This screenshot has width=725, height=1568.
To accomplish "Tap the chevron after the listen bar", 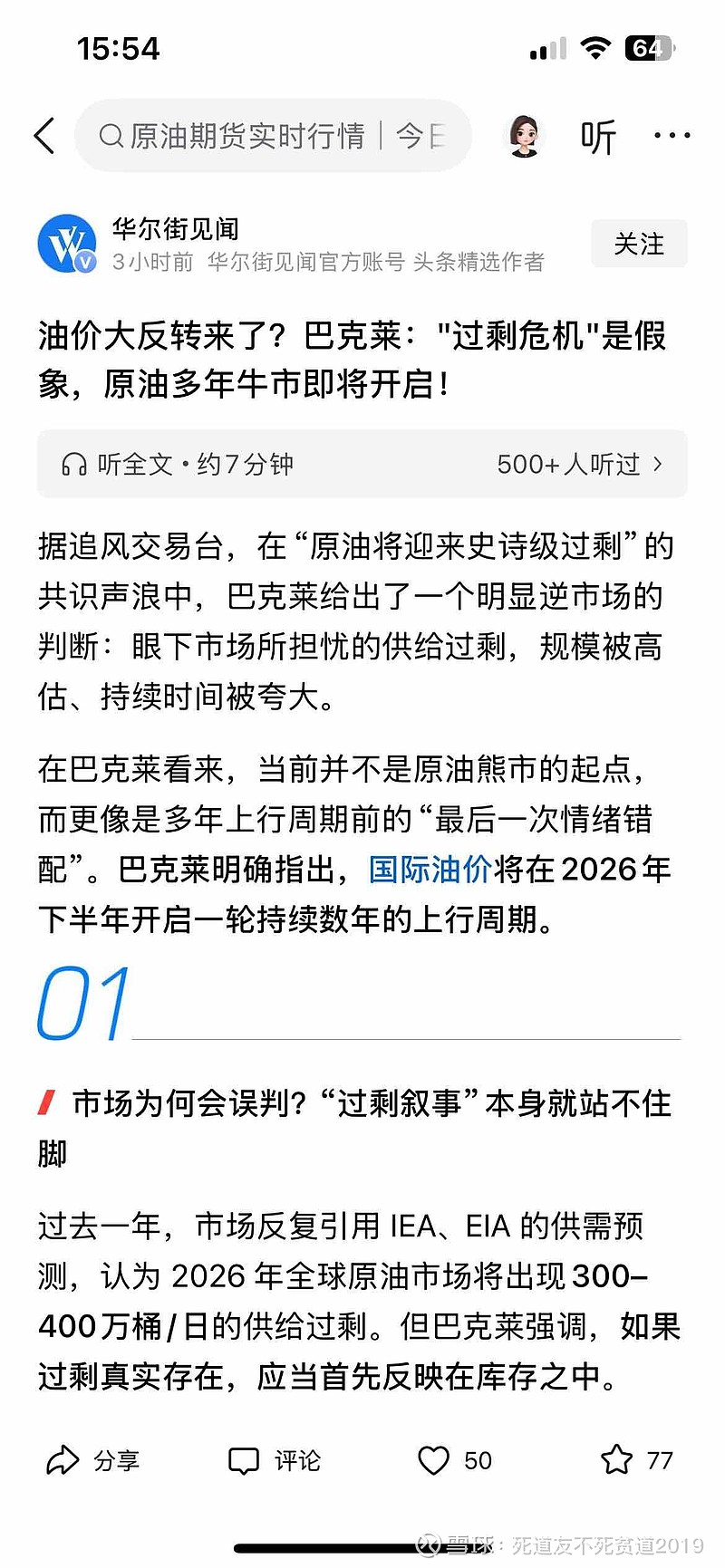I will (656, 464).
